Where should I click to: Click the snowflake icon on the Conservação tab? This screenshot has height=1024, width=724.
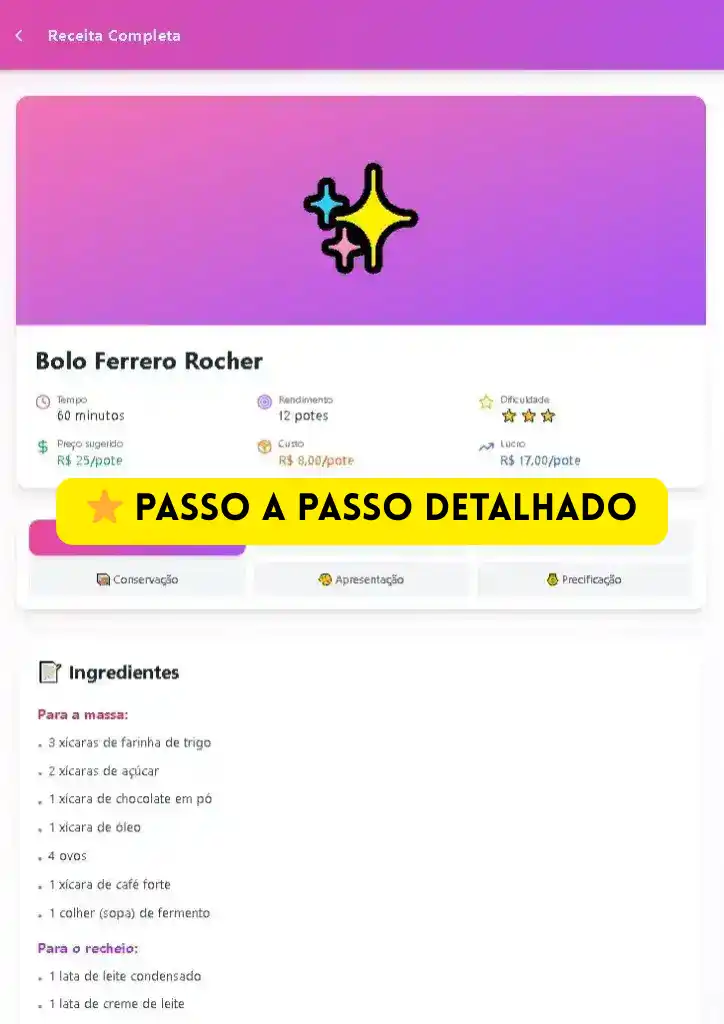pos(103,579)
